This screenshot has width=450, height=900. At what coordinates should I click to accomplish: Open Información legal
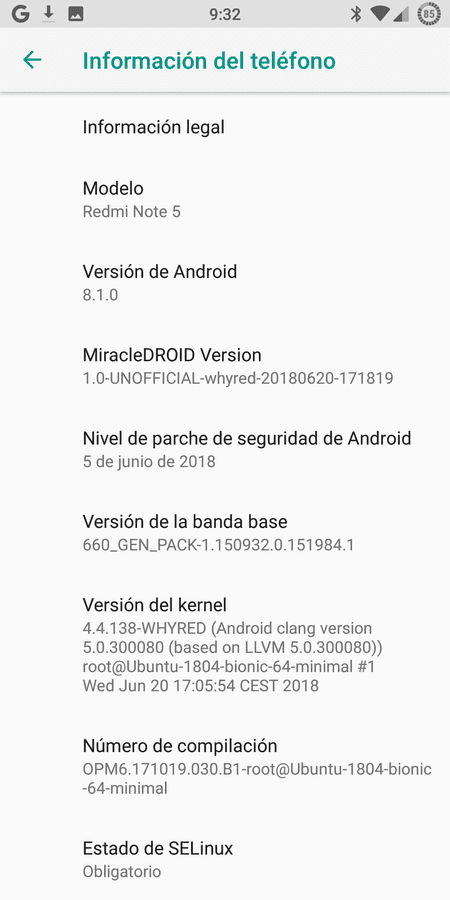(x=225, y=127)
